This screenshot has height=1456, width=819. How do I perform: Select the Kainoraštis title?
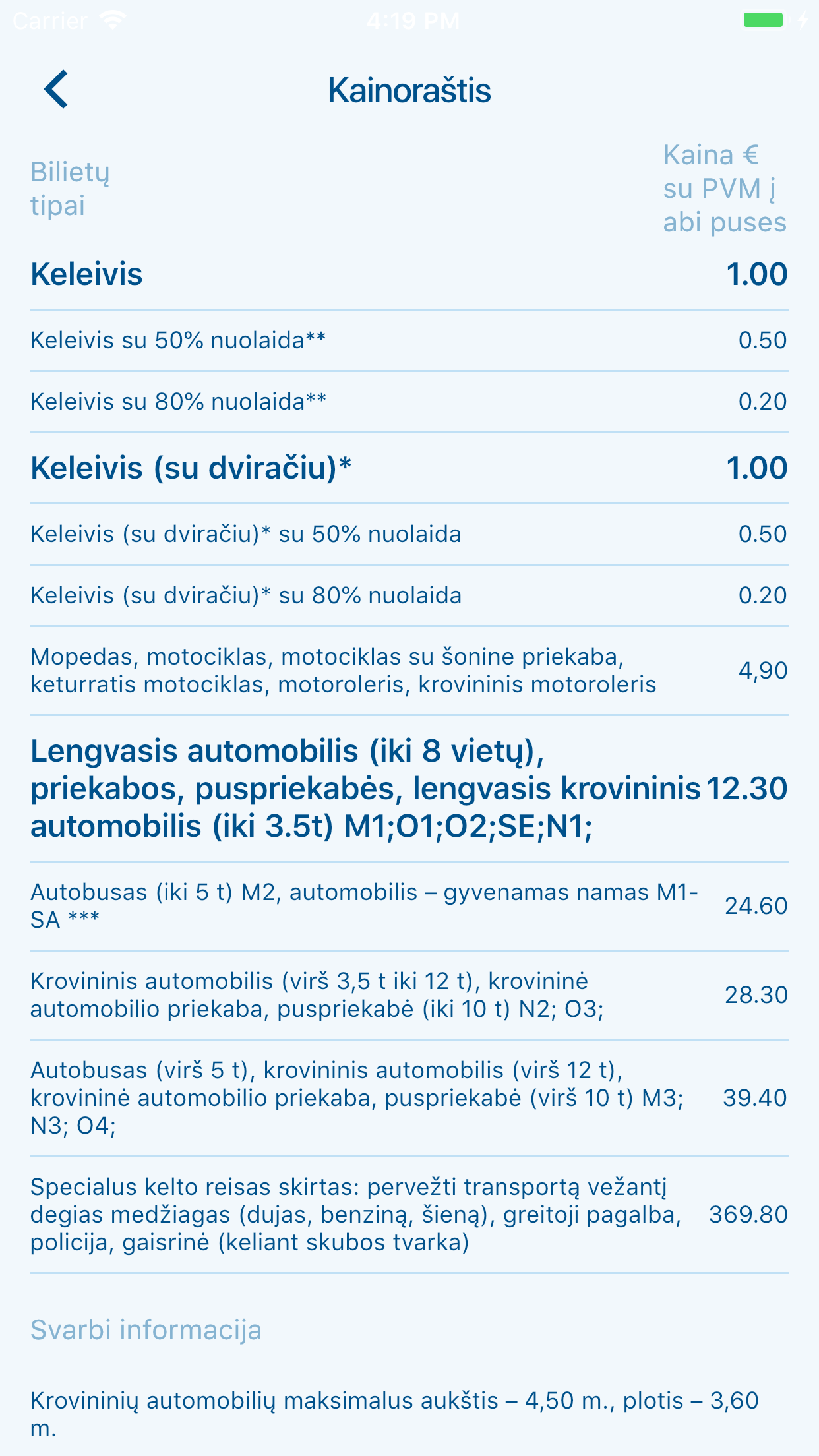409,90
